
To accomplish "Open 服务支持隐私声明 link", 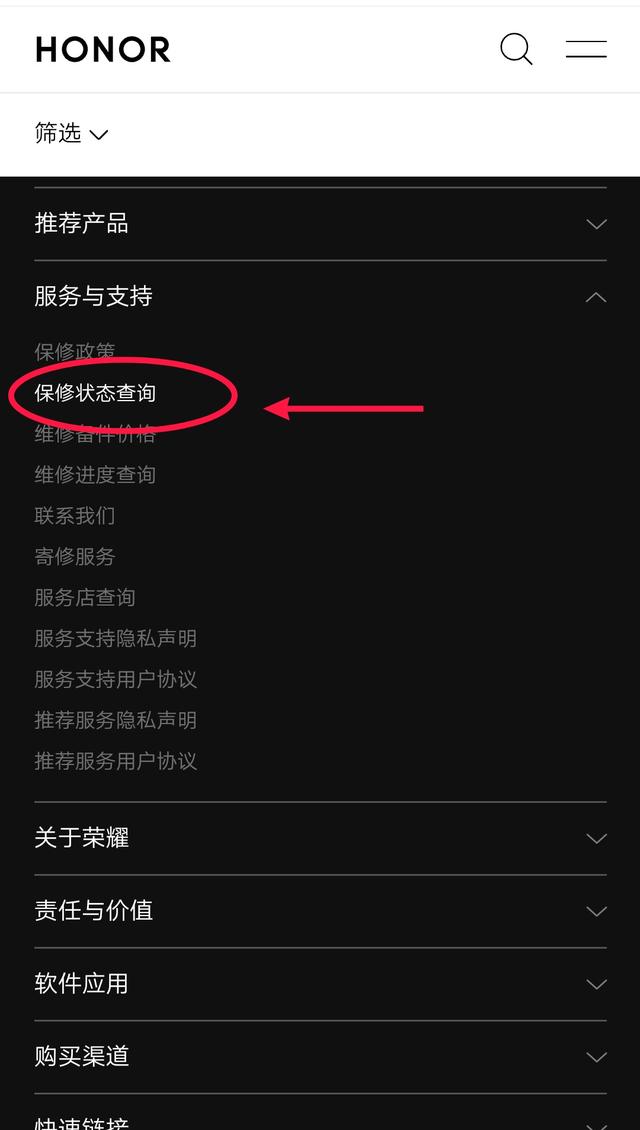I will click(x=115, y=639).
